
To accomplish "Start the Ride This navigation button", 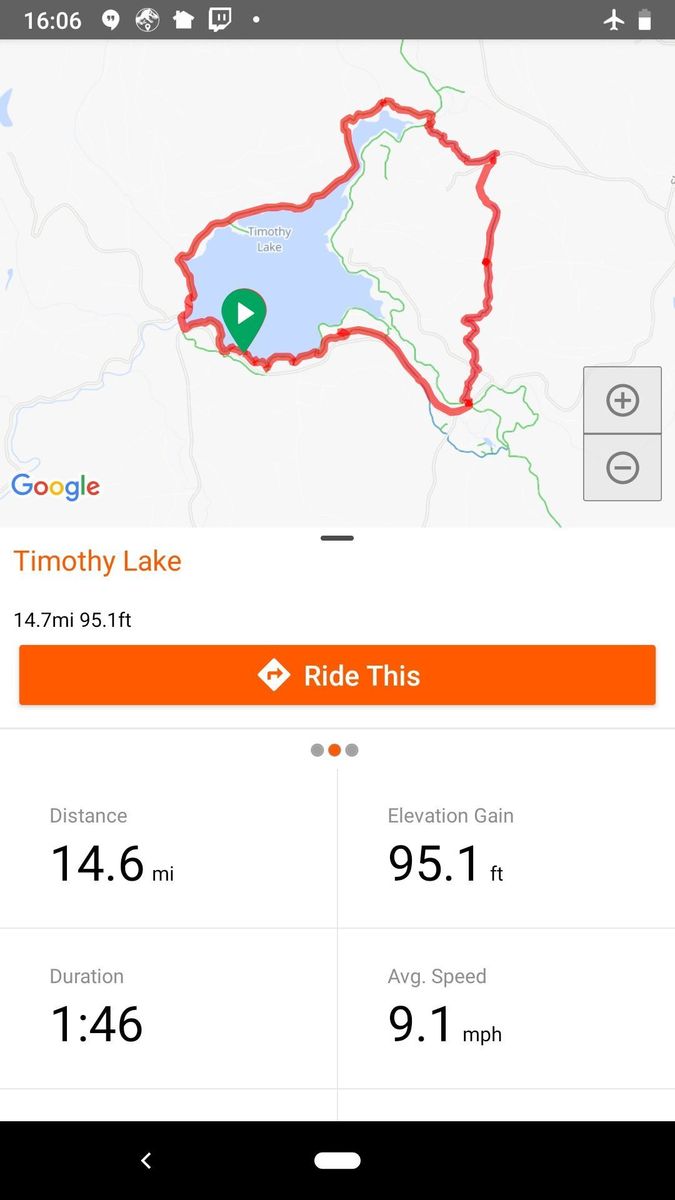I will coord(337,675).
